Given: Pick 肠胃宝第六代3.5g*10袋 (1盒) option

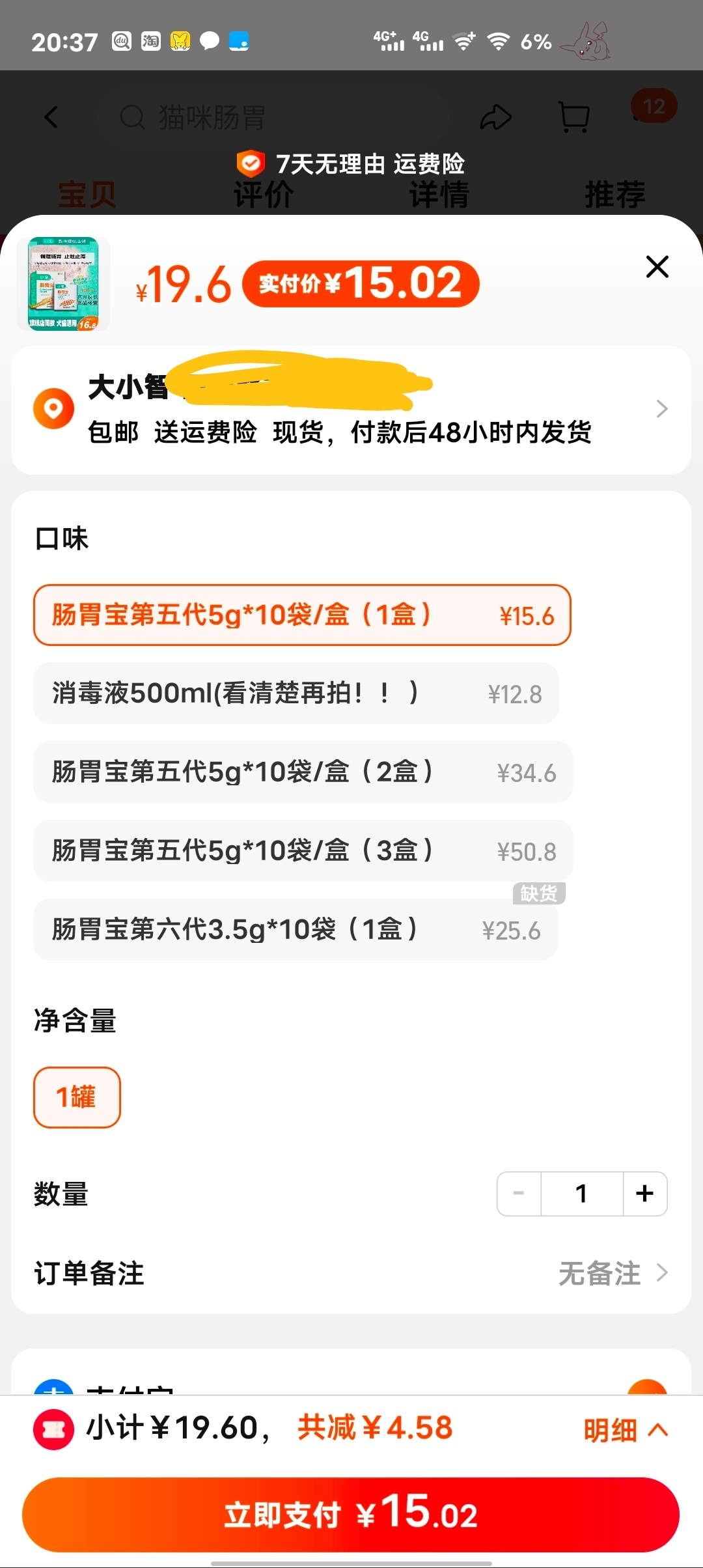Looking at the screenshot, I should 296,930.
